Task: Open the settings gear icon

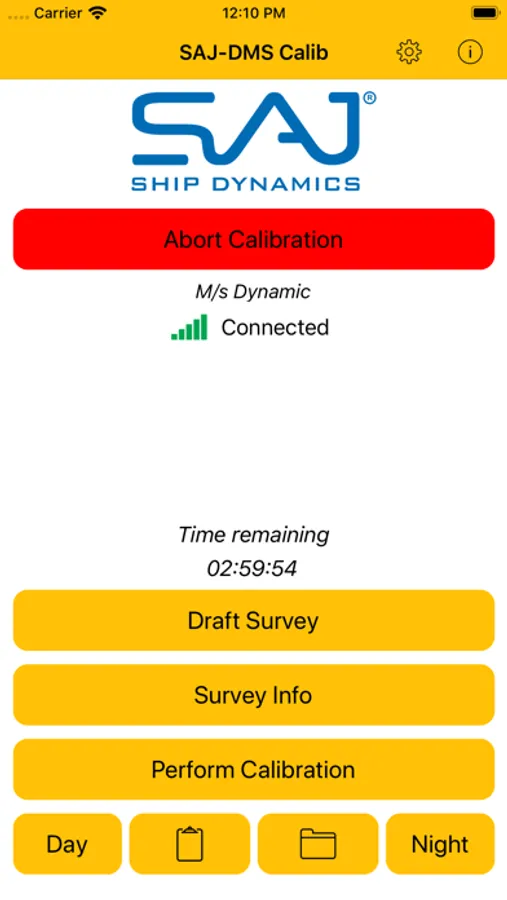Action: point(409,52)
